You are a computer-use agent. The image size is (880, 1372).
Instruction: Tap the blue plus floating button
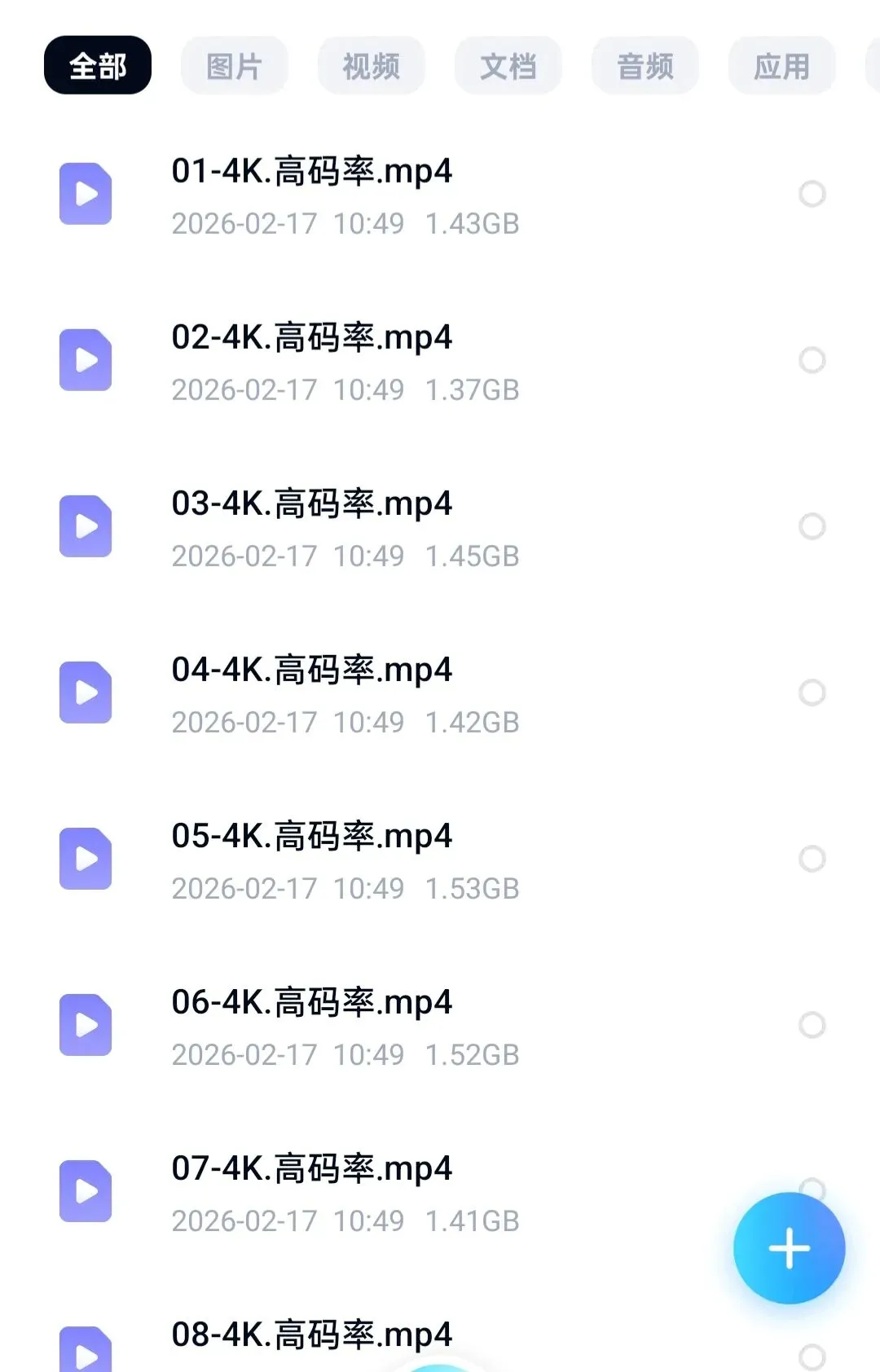[x=789, y=1247]
